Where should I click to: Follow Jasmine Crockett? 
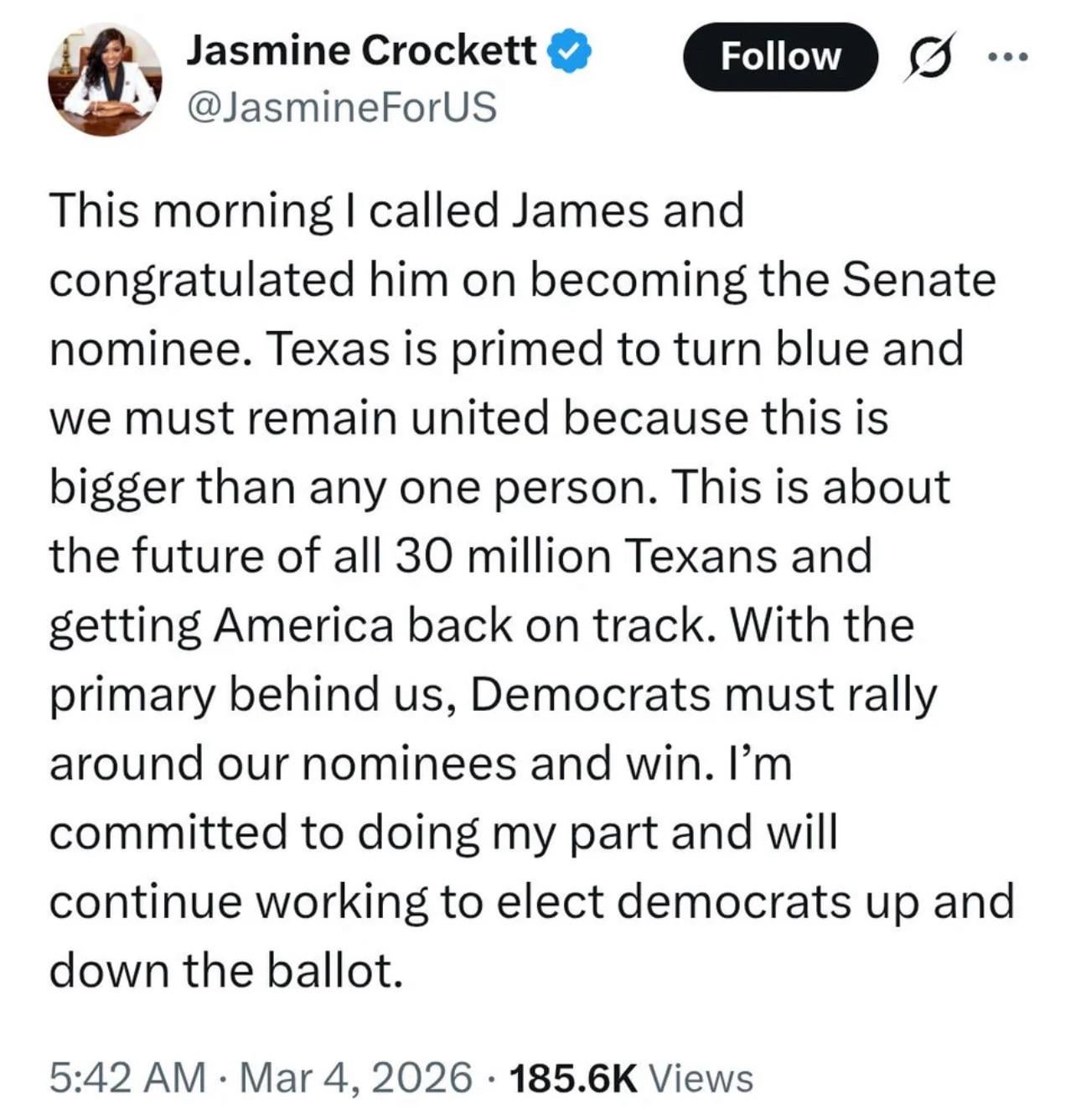coord(780,57)
